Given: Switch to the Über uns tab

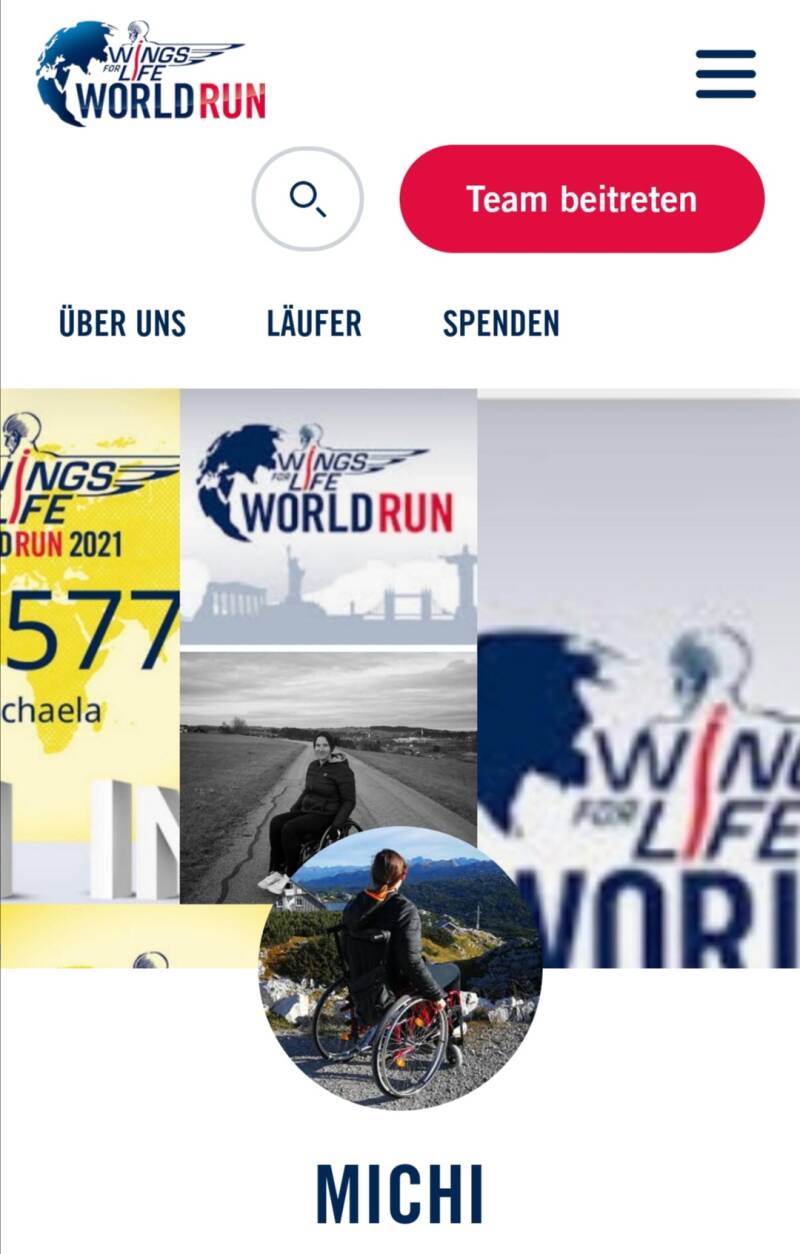Looking at the screenshot, I should tap(122, 323).
